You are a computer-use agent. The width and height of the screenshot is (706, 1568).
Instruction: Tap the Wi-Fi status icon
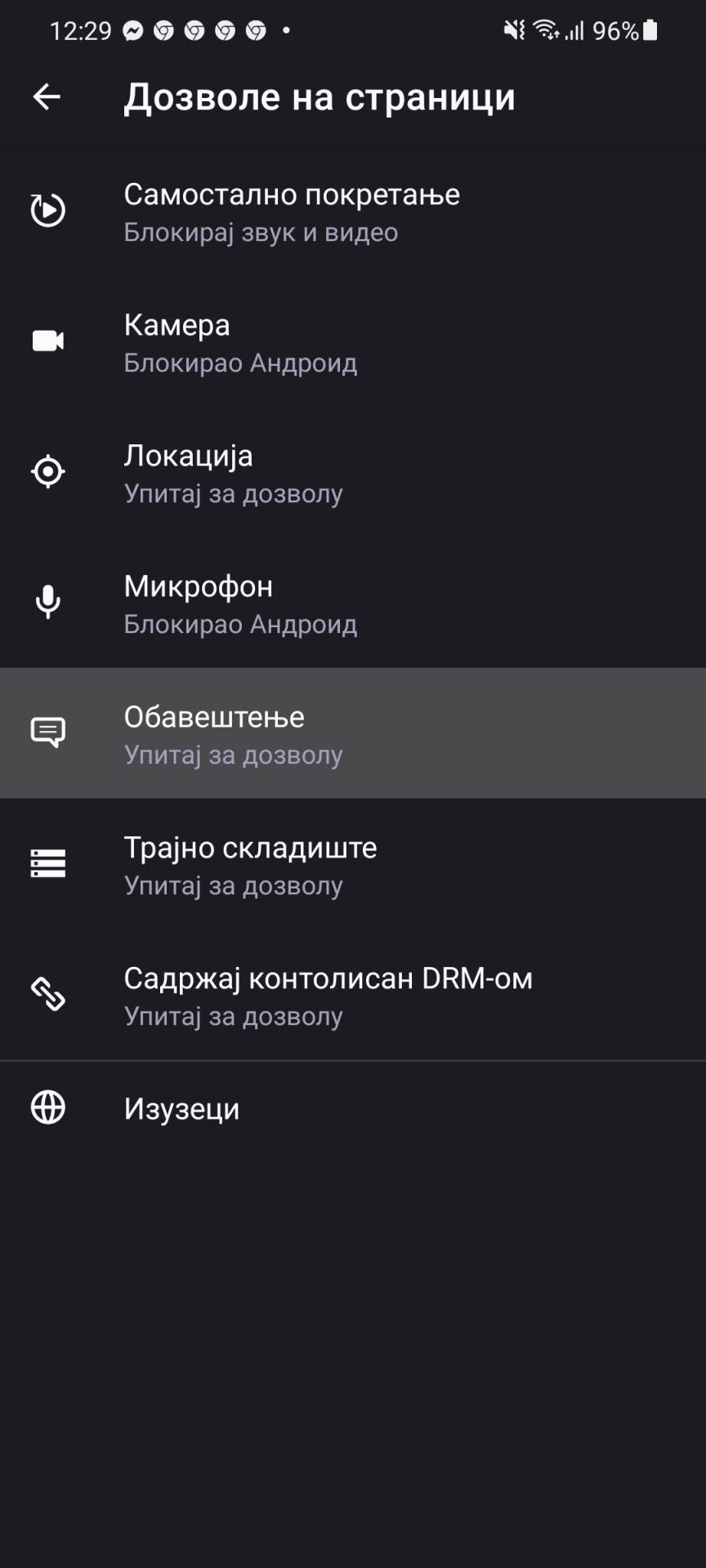(x=544, y=29)
